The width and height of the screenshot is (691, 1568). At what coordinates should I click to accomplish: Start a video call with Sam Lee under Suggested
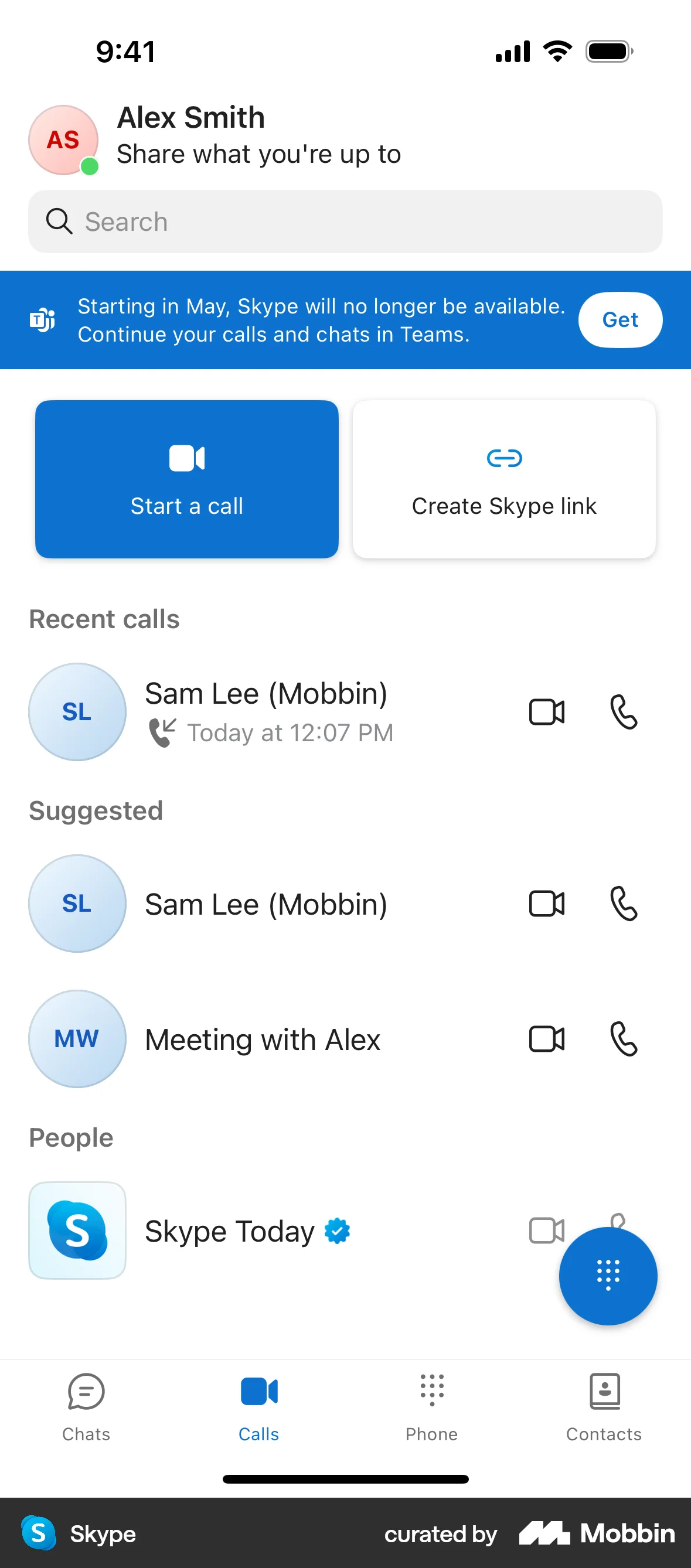tap(547, 904)
